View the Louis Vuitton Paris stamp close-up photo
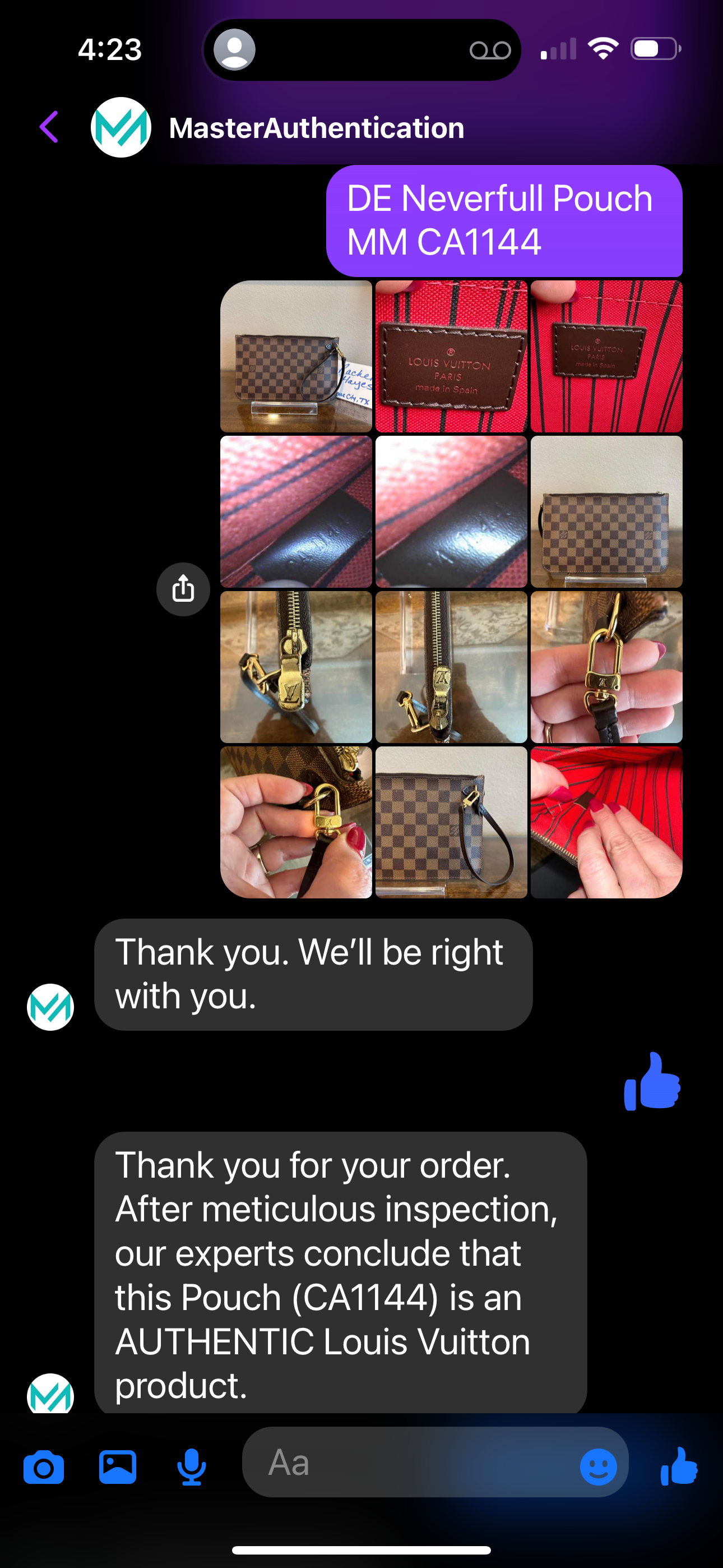This screenshot has height=1568, width=723. tap(451, 357)
